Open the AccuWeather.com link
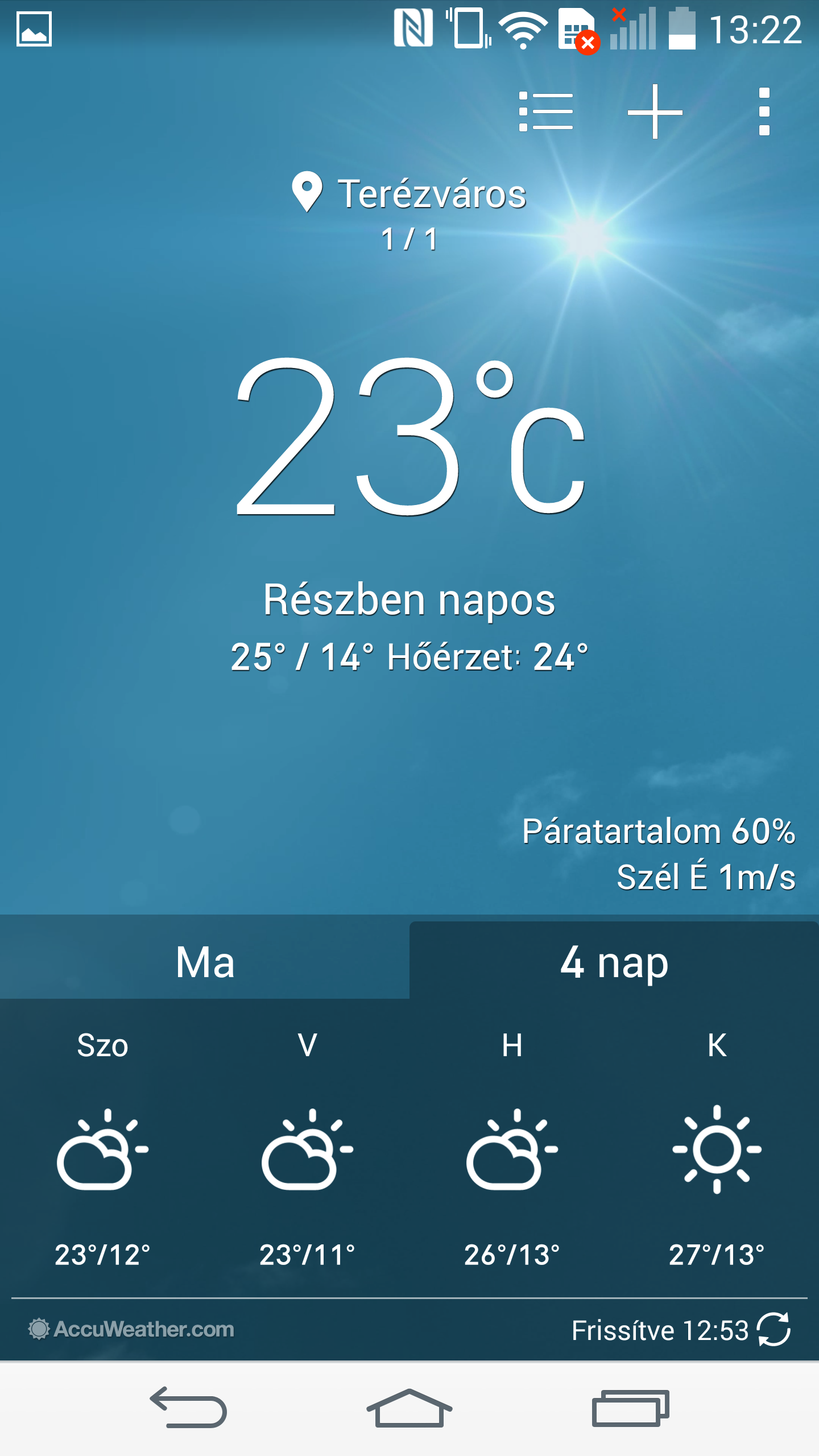 tap(132, 1330)
